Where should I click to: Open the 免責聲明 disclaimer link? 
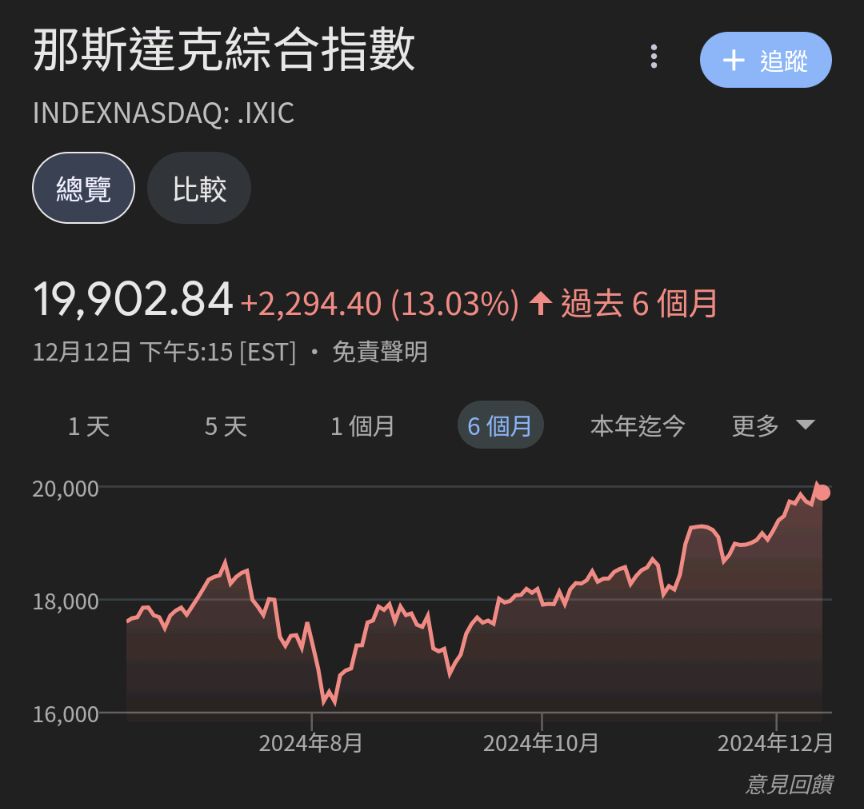point(380,352)
